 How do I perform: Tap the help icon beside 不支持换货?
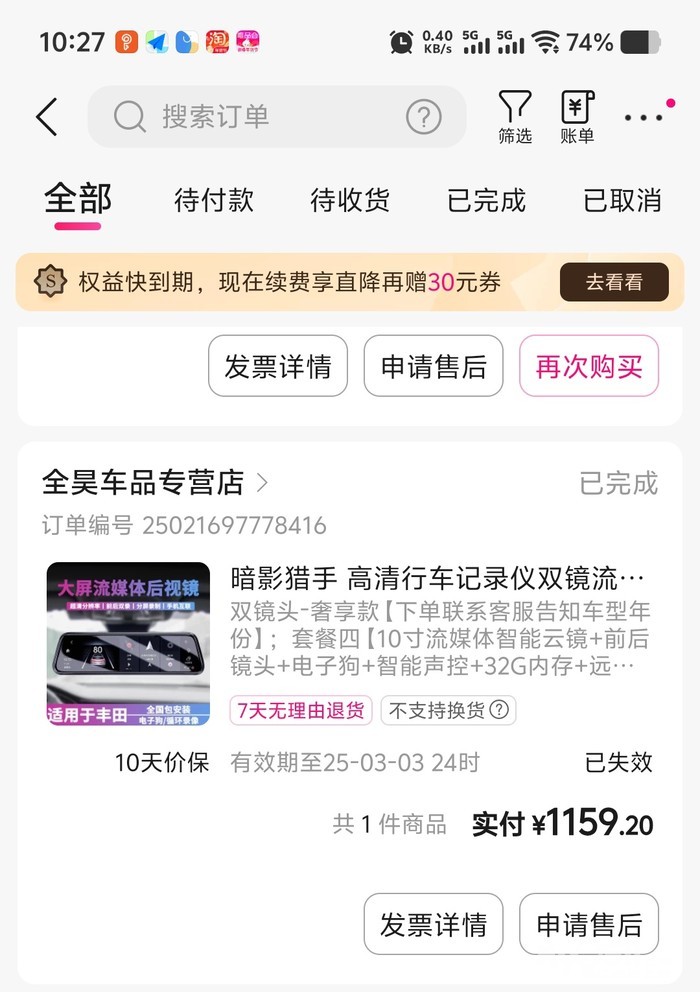[499, 711]
